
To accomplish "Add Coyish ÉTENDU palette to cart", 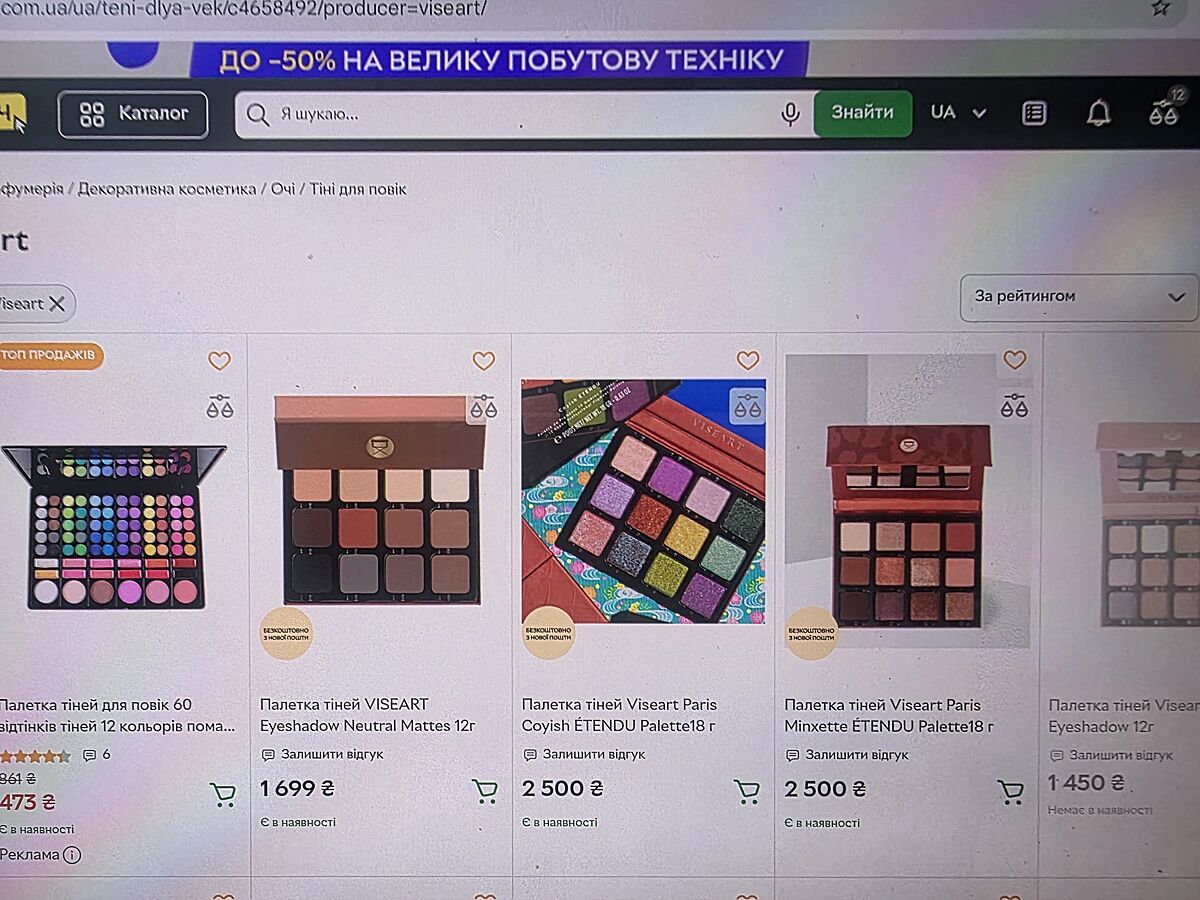I will [746, 791].
